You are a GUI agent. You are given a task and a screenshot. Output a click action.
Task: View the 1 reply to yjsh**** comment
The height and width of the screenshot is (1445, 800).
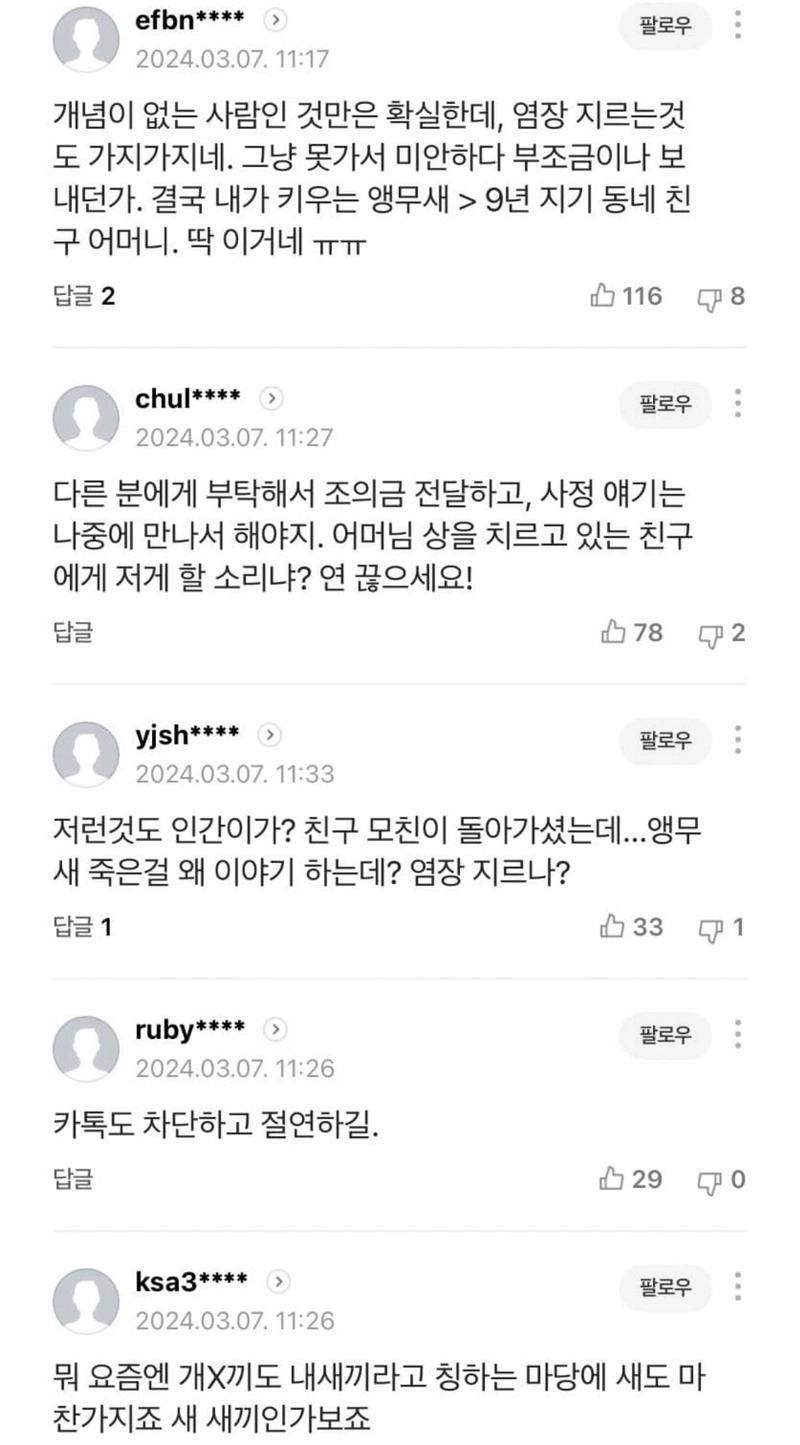pyautogui.click(x=82, y=927)
